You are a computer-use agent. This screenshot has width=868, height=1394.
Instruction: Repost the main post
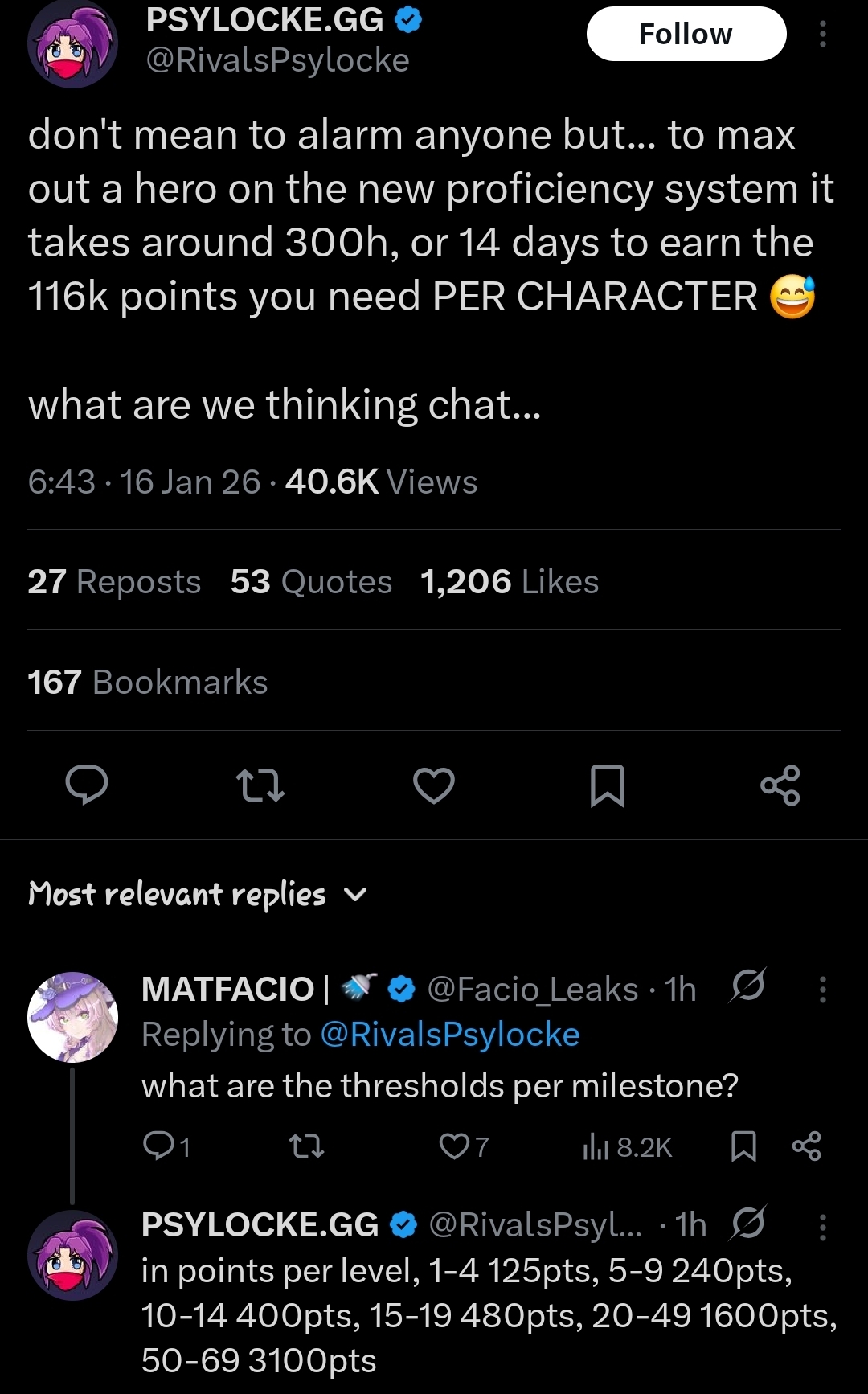click(260, 785)
